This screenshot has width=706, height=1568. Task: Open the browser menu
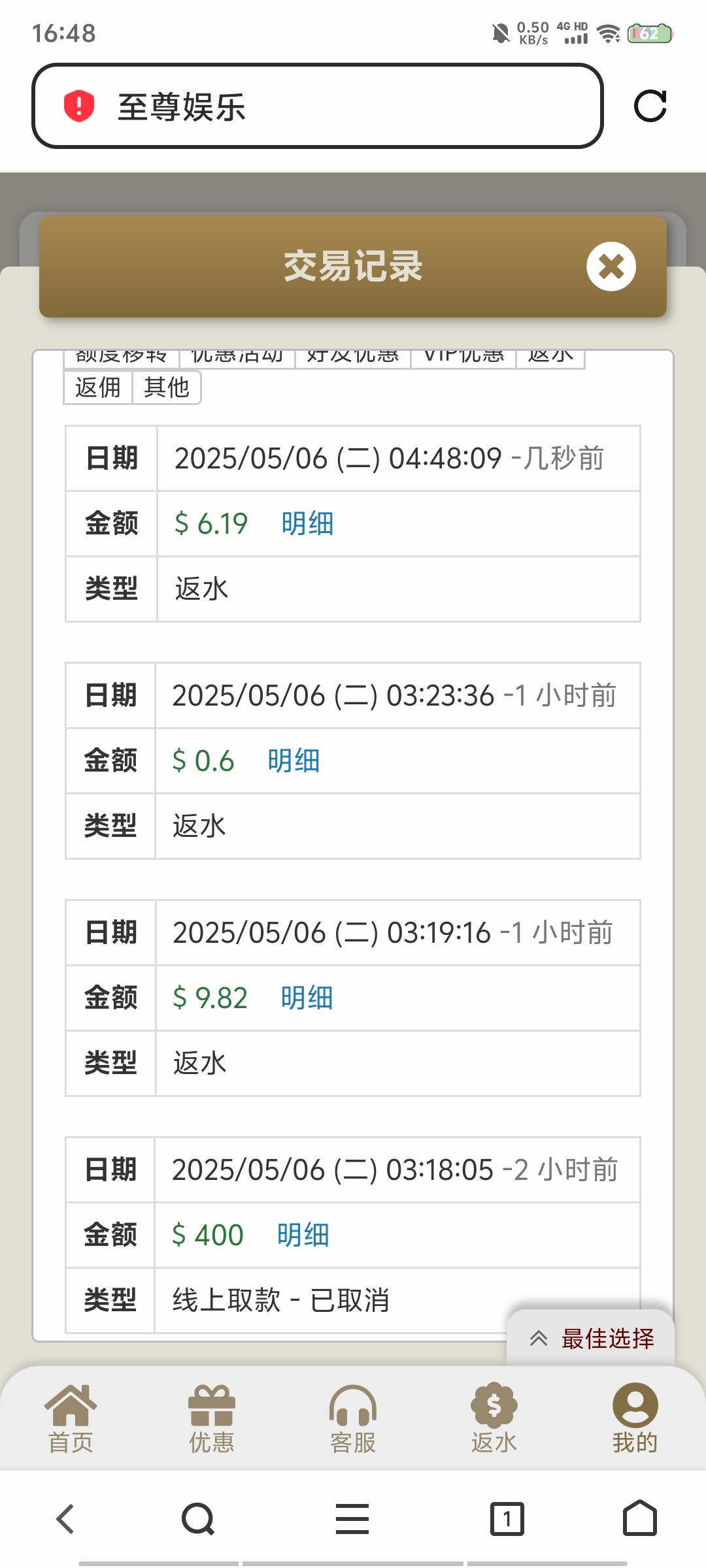click(352, 1518)
